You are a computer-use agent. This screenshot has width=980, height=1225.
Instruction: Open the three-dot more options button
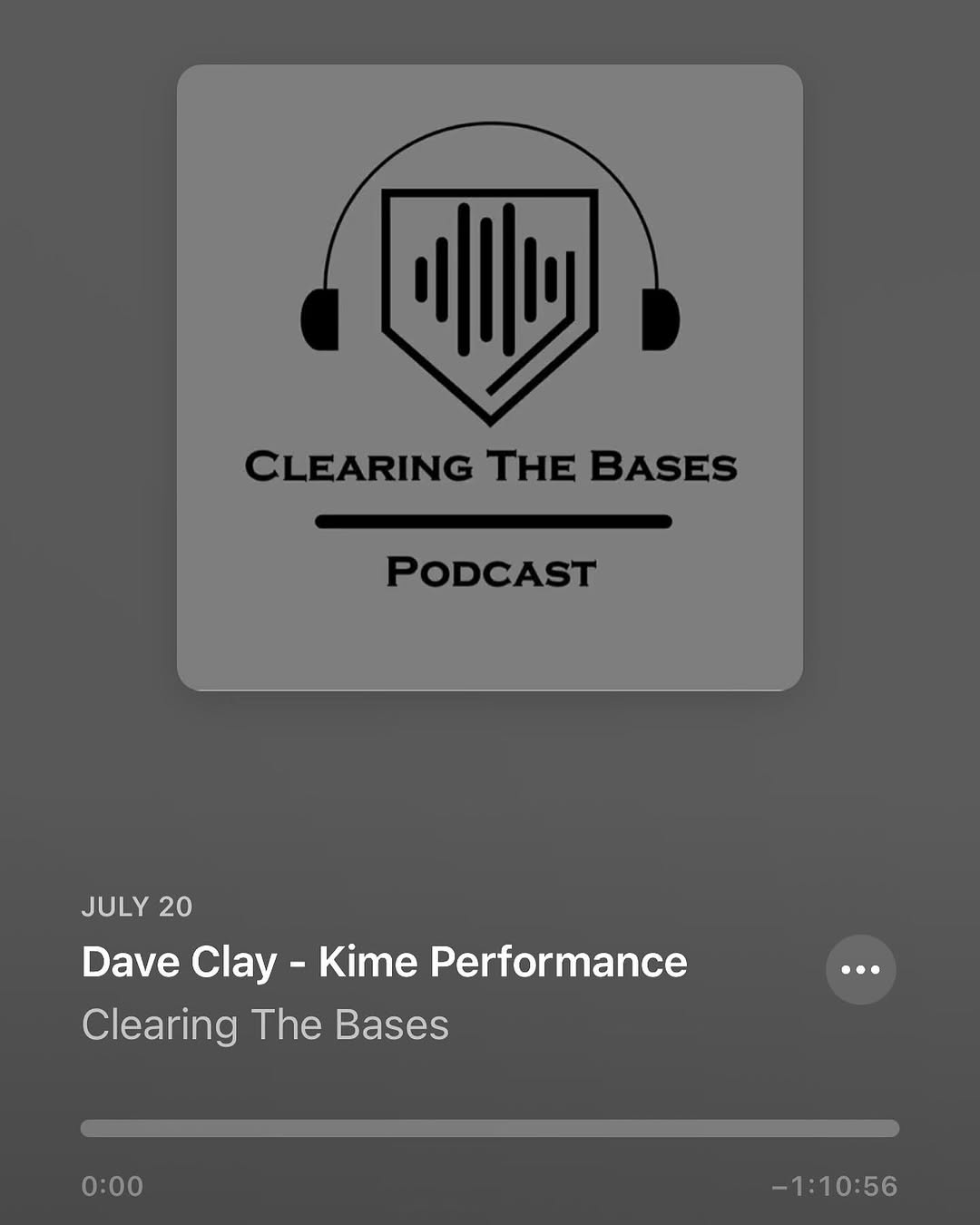(x=860, y=969)
